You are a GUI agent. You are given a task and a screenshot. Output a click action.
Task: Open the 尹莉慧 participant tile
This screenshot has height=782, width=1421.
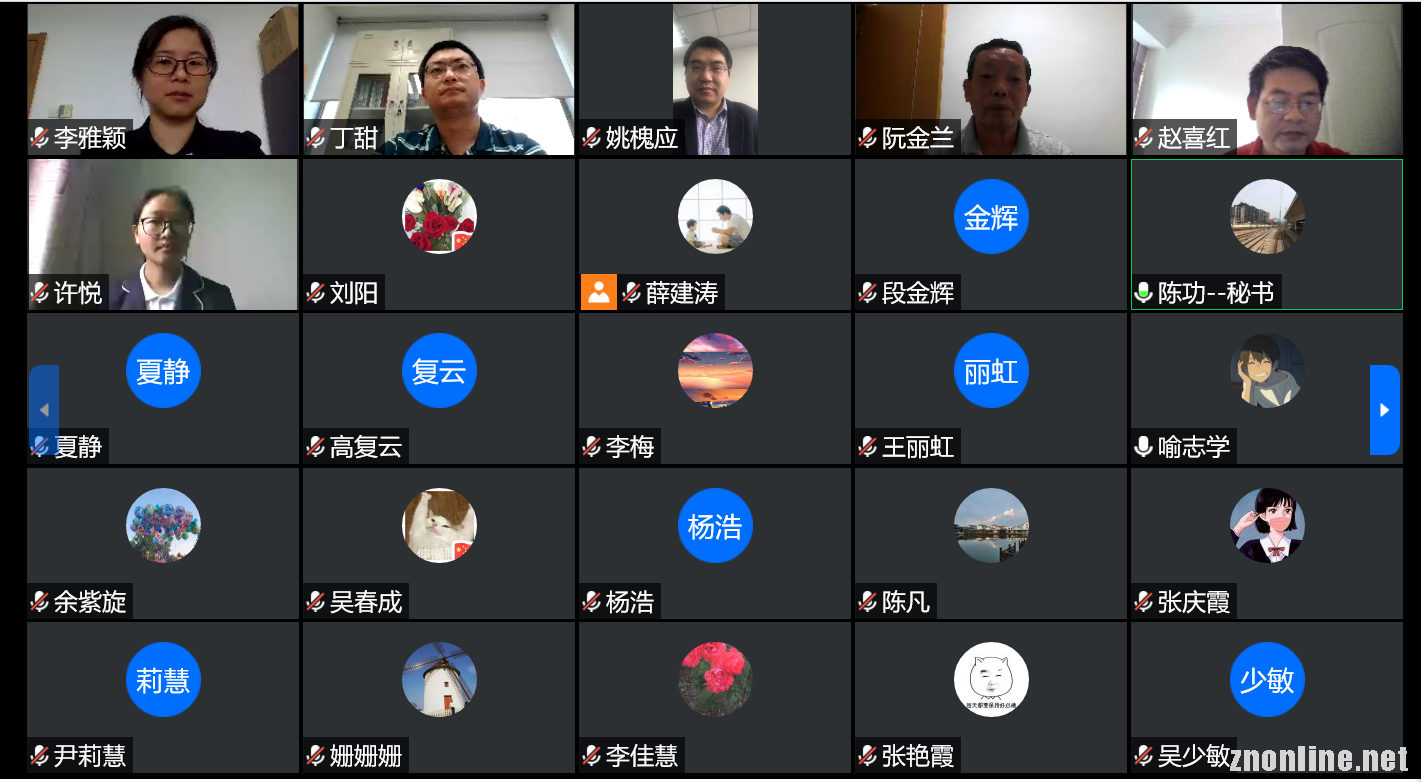tap(163, 697)
